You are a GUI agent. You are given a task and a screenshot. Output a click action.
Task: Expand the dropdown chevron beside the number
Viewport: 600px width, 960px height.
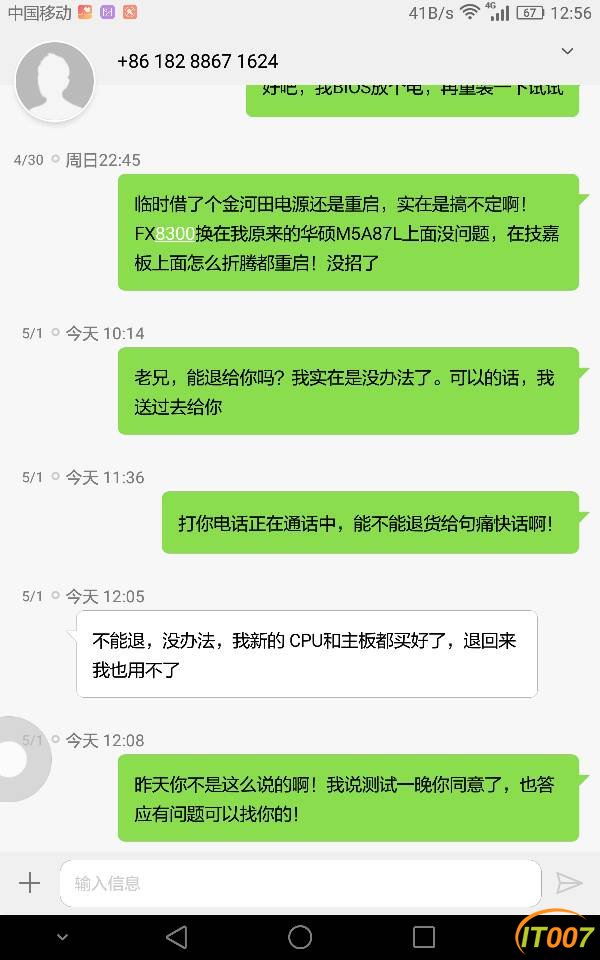point(567,51)
